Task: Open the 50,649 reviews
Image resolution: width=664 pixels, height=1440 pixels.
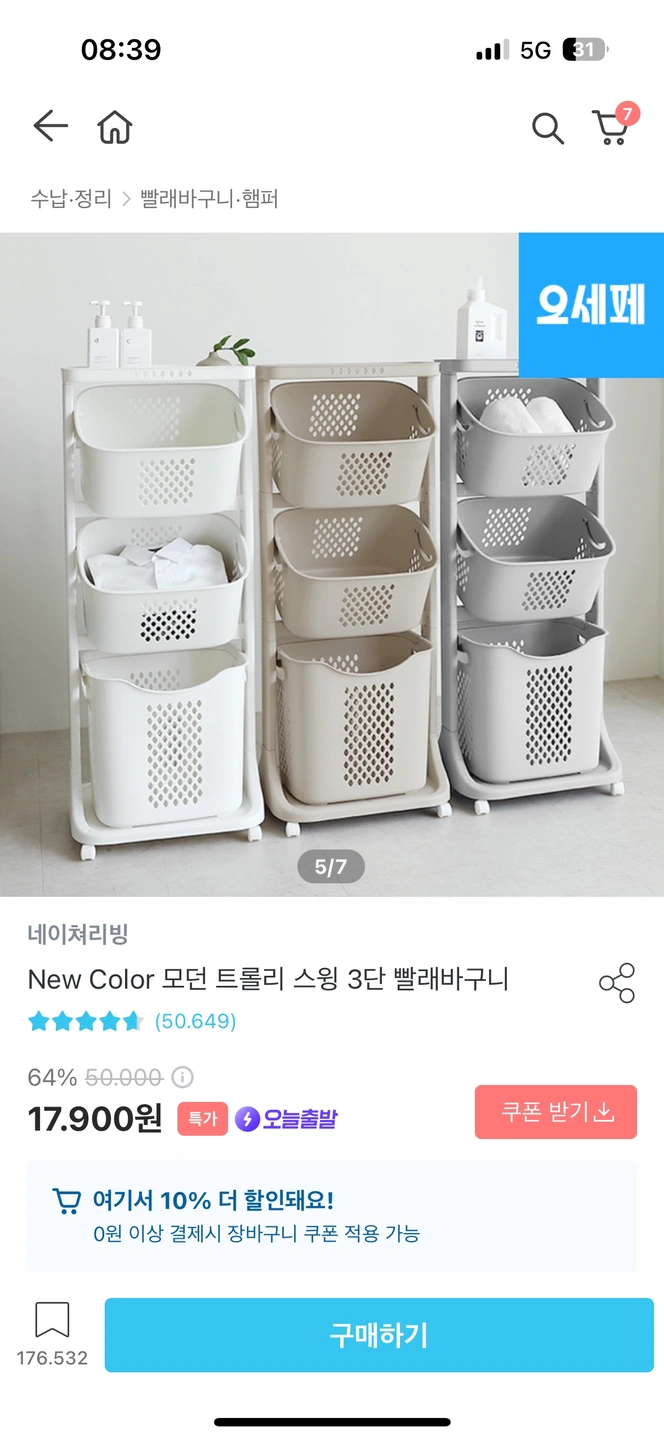Action: [195, 1021]
